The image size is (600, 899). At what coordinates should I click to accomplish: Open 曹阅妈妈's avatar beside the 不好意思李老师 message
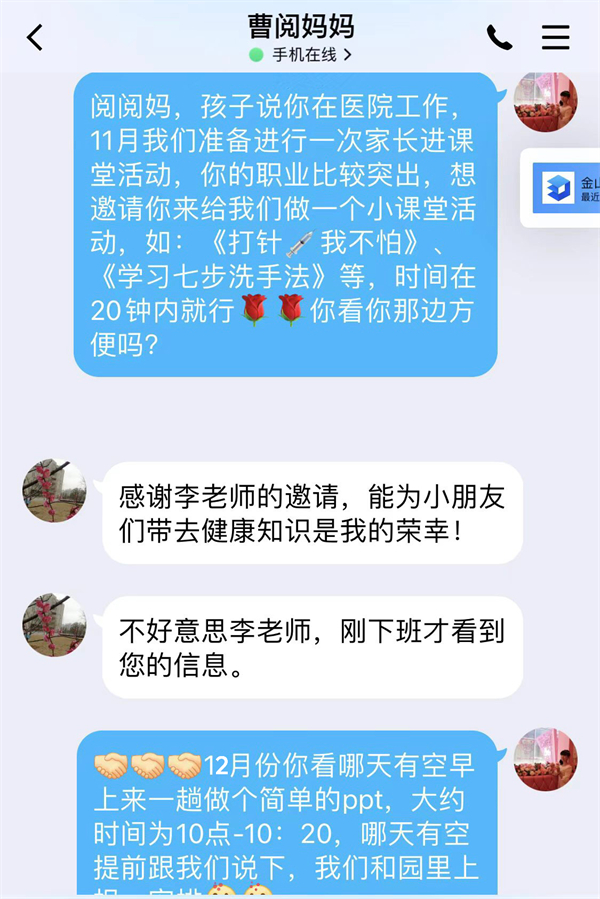54,625
